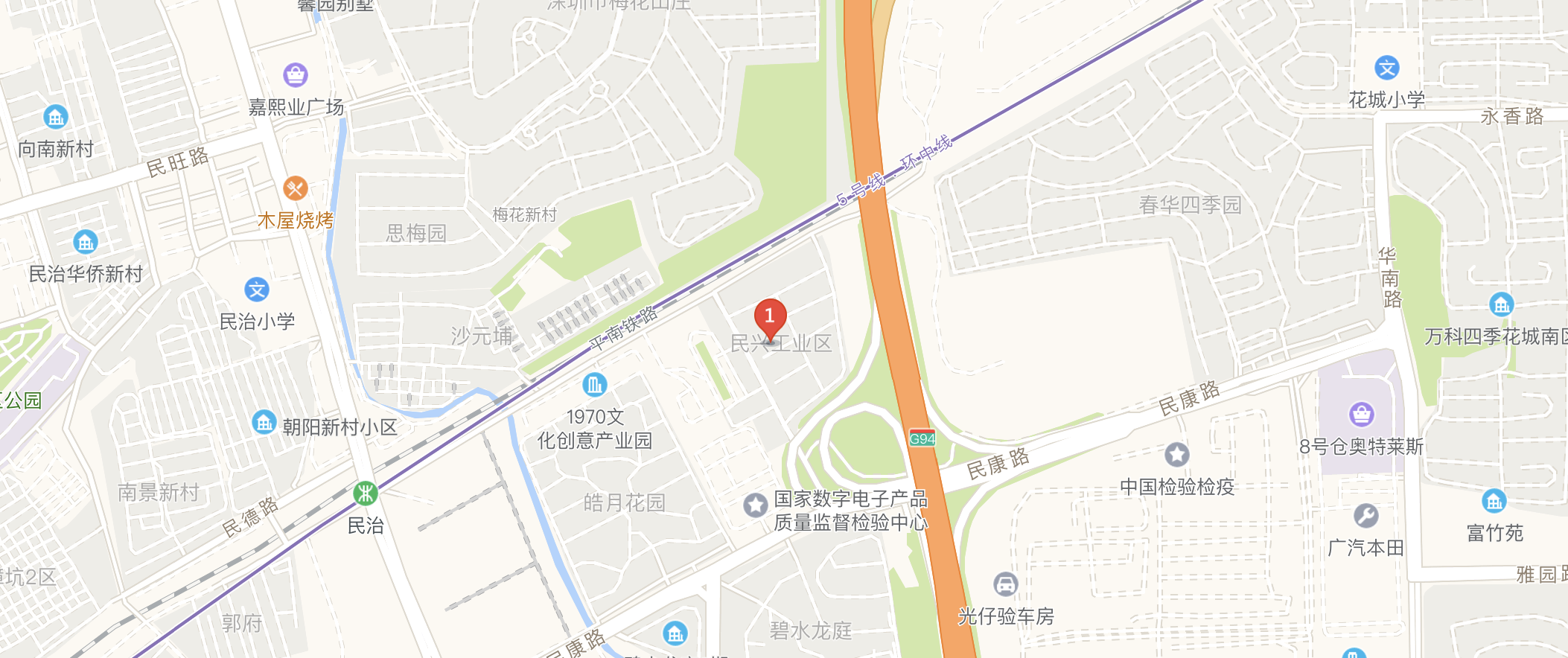Tap the 国家数字电子产品质量监督检验中心 star marker

(x=755, y=505)
